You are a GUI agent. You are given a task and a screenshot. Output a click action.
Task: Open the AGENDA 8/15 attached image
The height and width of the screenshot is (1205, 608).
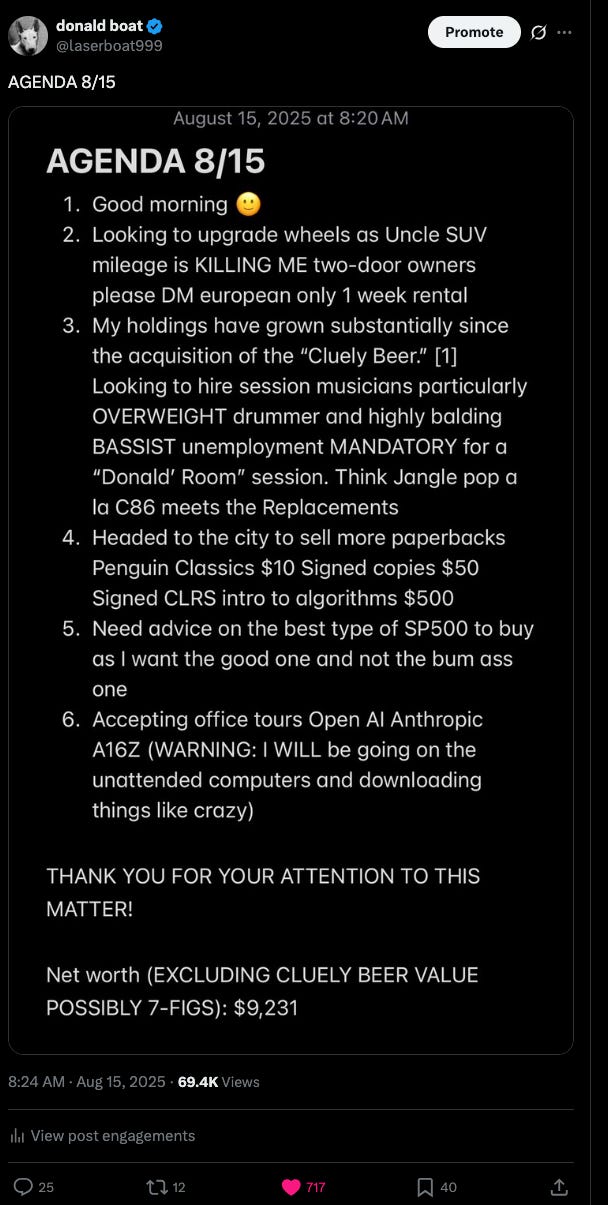tap(290, 580)
